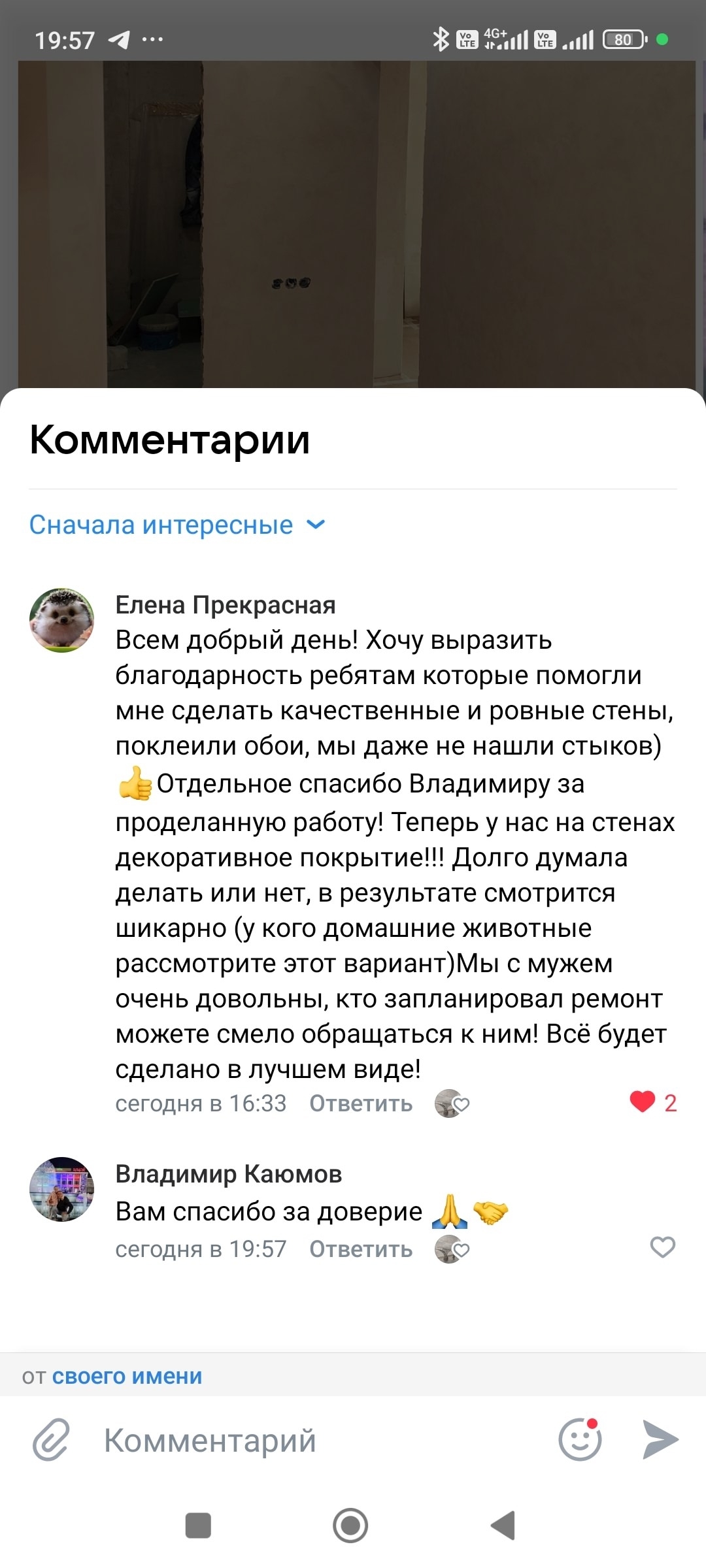This screenshot has height=1568, width=706.
Task: Change author via 'своего имени' link
Action: (127, 1376)
